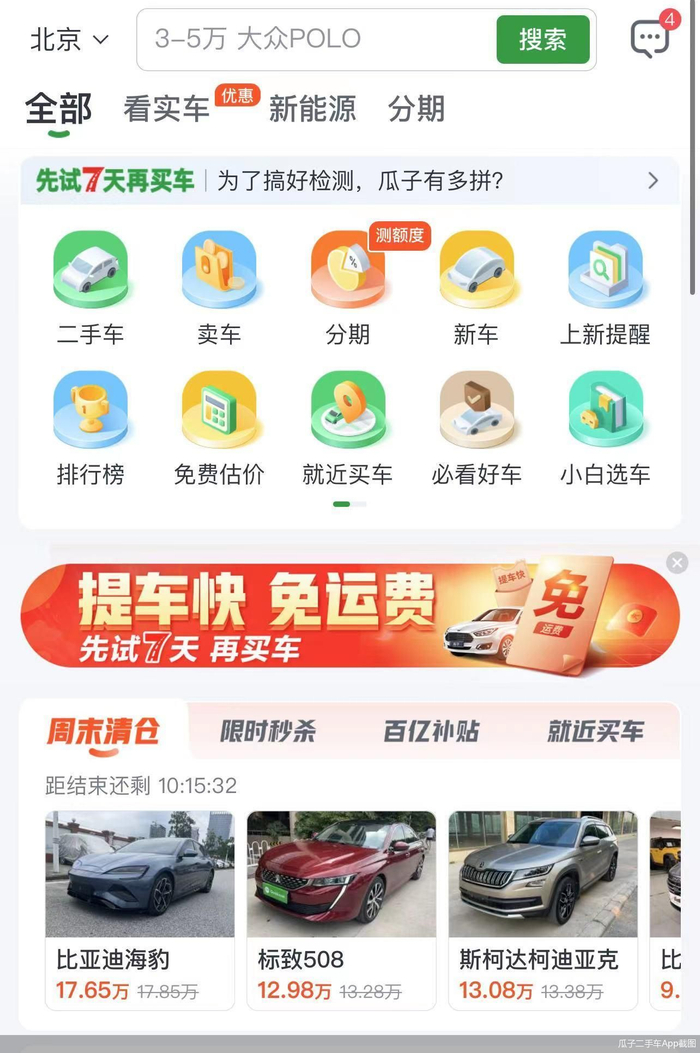The height and width of the screenshot is (1053, 700).
Task: Open the 新车 shortcut
Action: [x=476, y=288]
